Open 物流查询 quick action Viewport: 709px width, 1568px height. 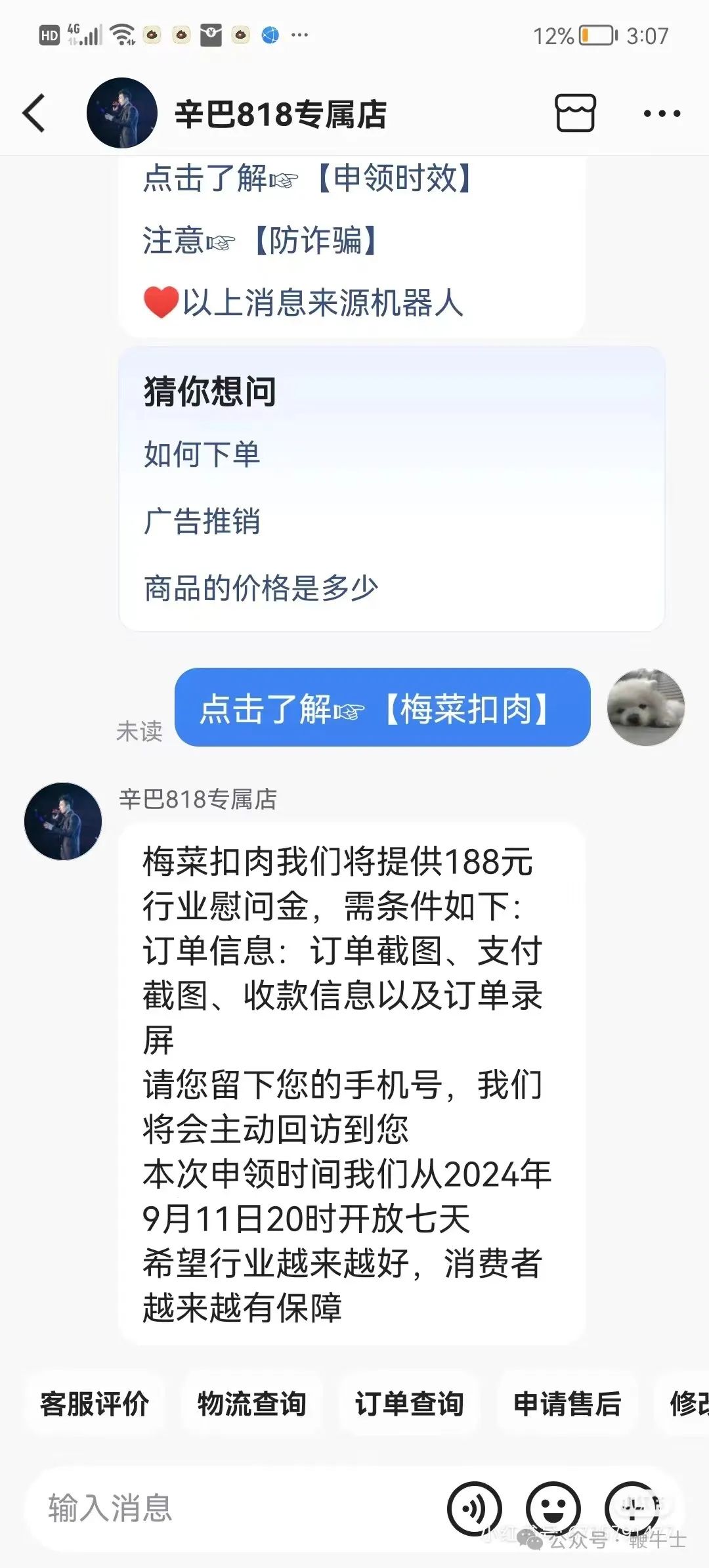[x=252, y=1404]
